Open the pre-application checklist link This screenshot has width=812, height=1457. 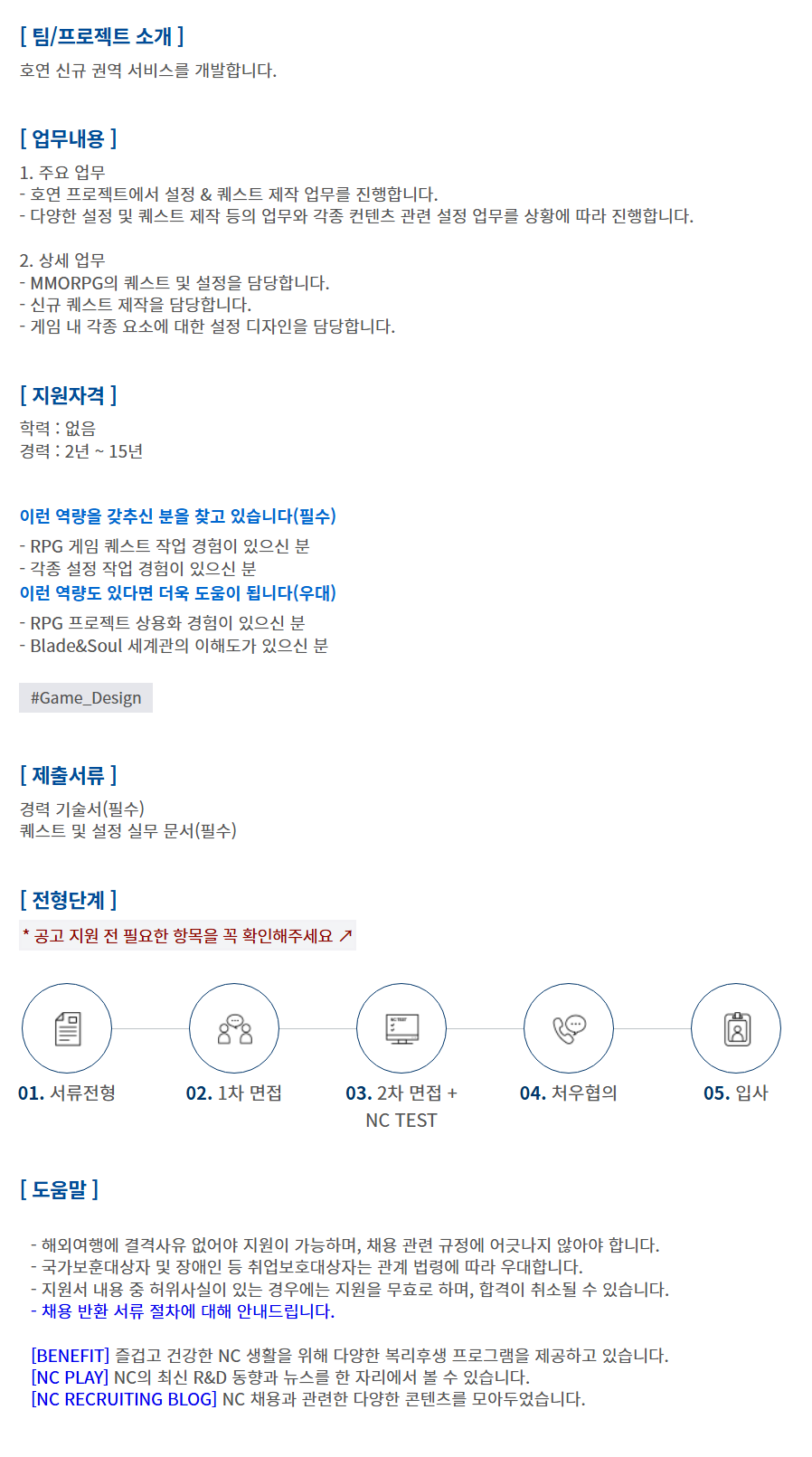[x=187, y=936]
